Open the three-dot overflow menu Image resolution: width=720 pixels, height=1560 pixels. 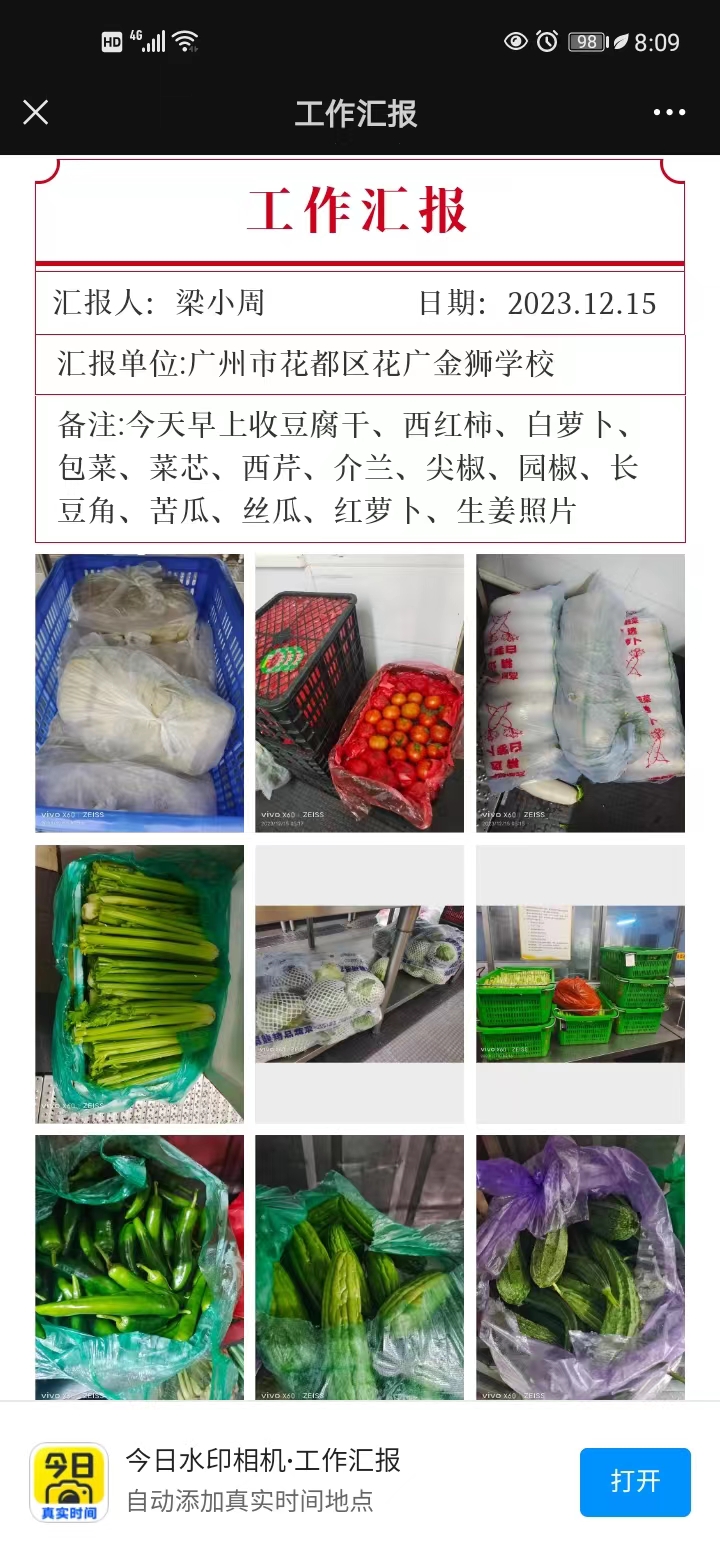pos(669,112)
